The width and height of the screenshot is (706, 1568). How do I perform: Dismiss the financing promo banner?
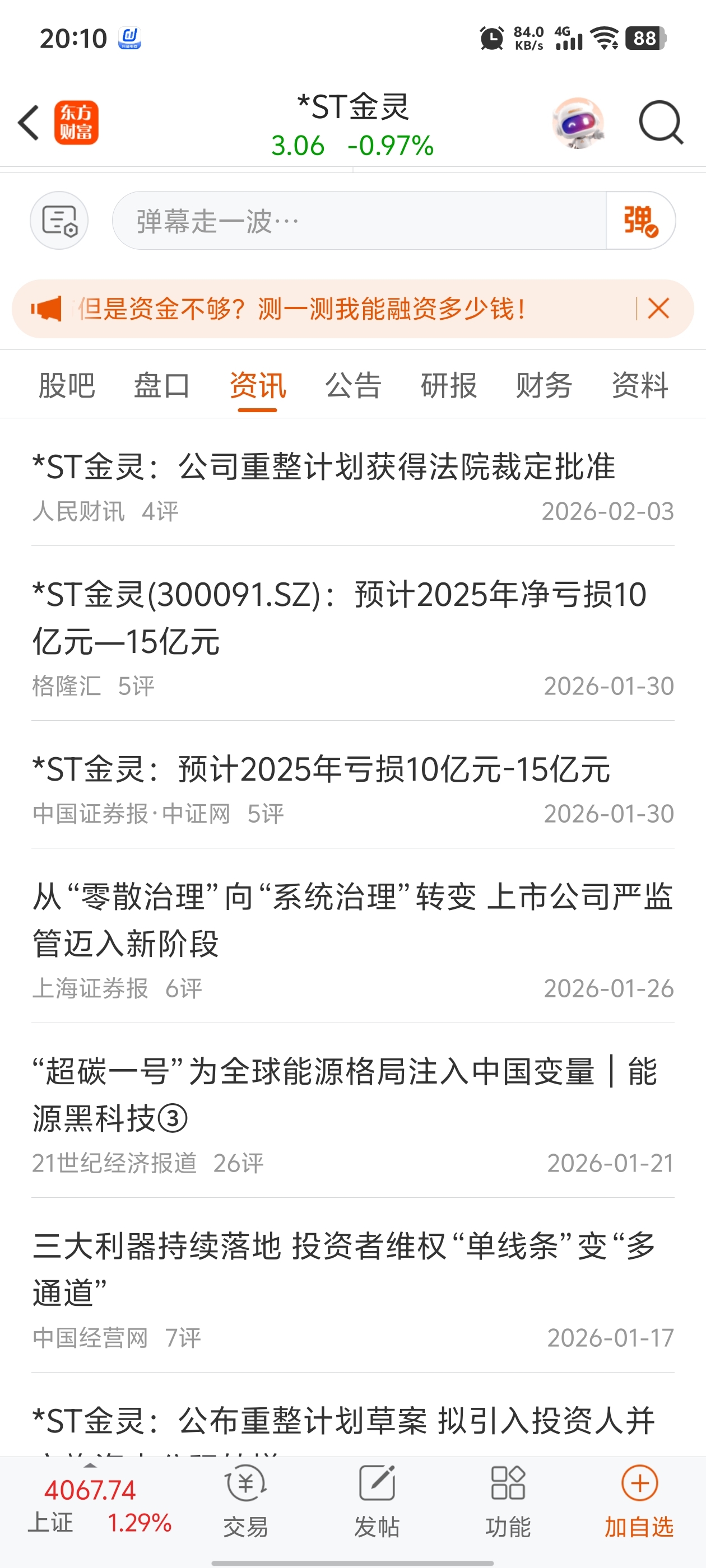point(658,309)
